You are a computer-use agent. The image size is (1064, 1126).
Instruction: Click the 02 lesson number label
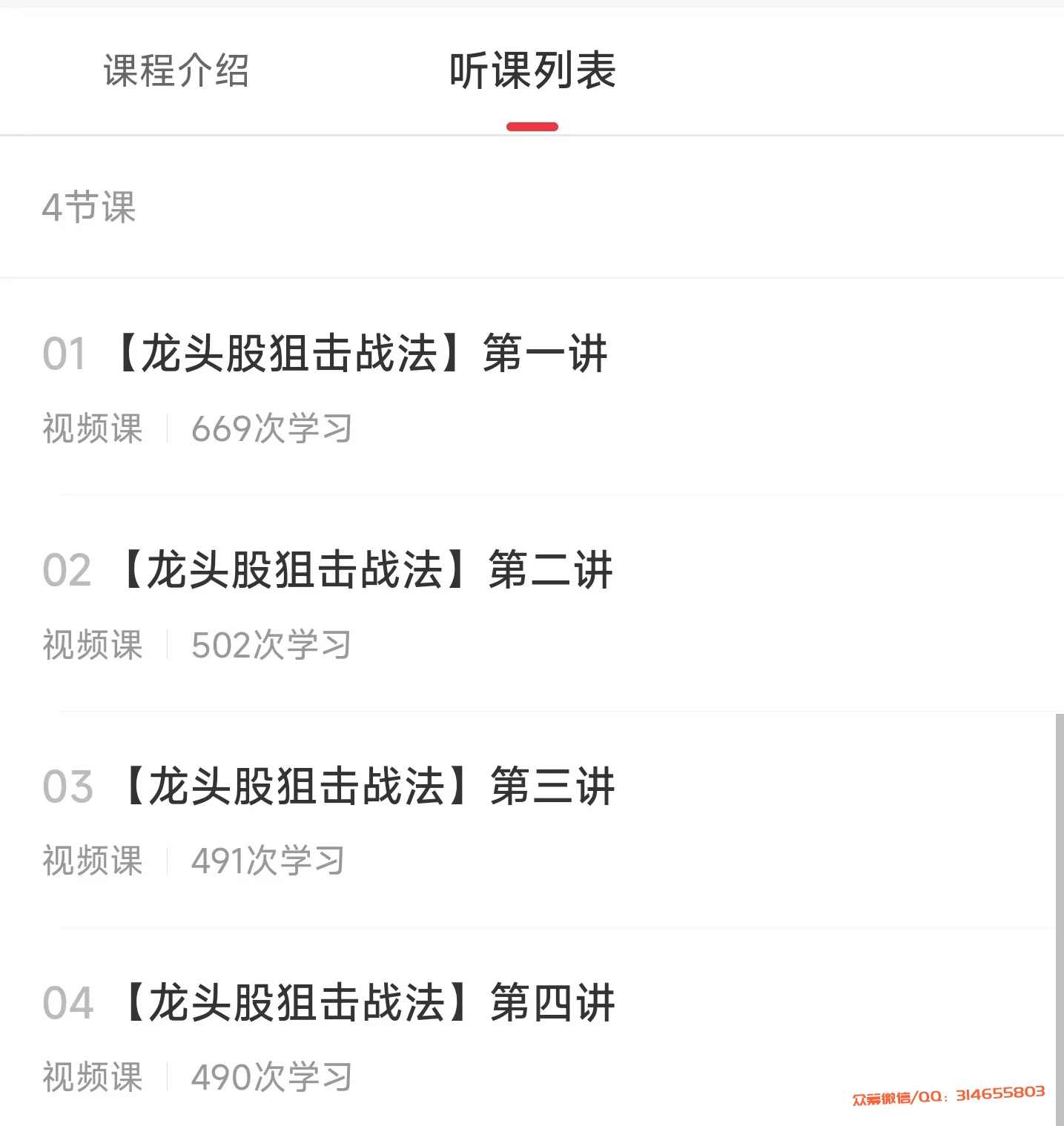(x=67, y=571)
